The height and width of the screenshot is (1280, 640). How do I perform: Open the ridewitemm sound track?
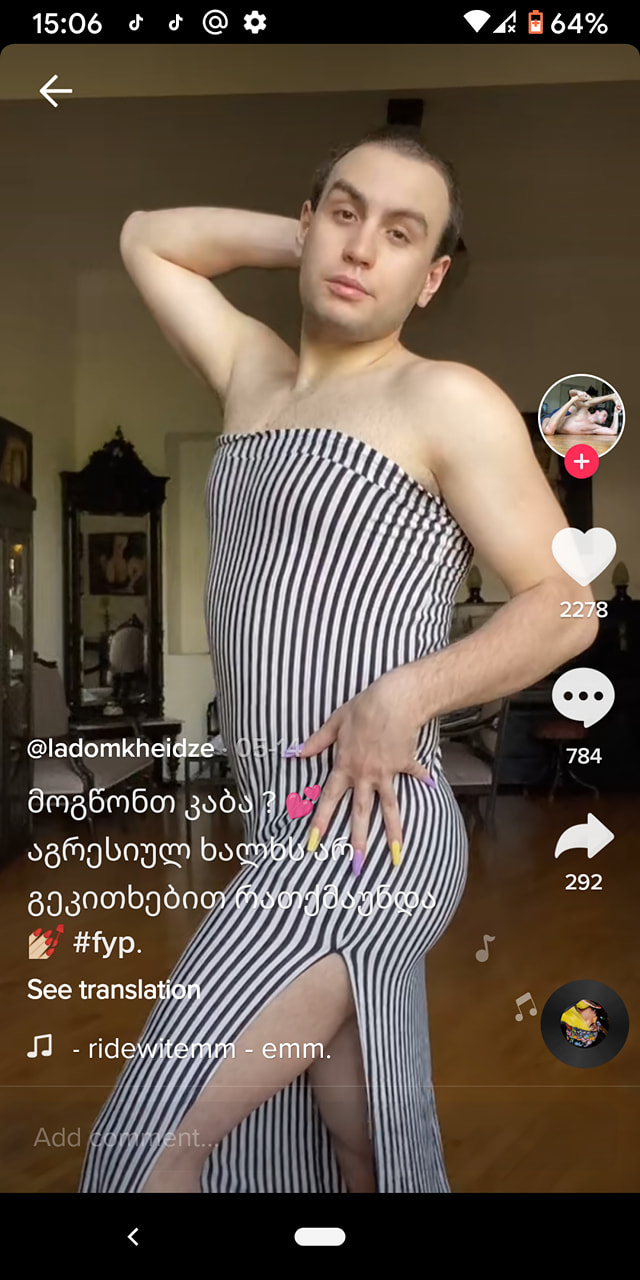click(x=200, y=1049)
